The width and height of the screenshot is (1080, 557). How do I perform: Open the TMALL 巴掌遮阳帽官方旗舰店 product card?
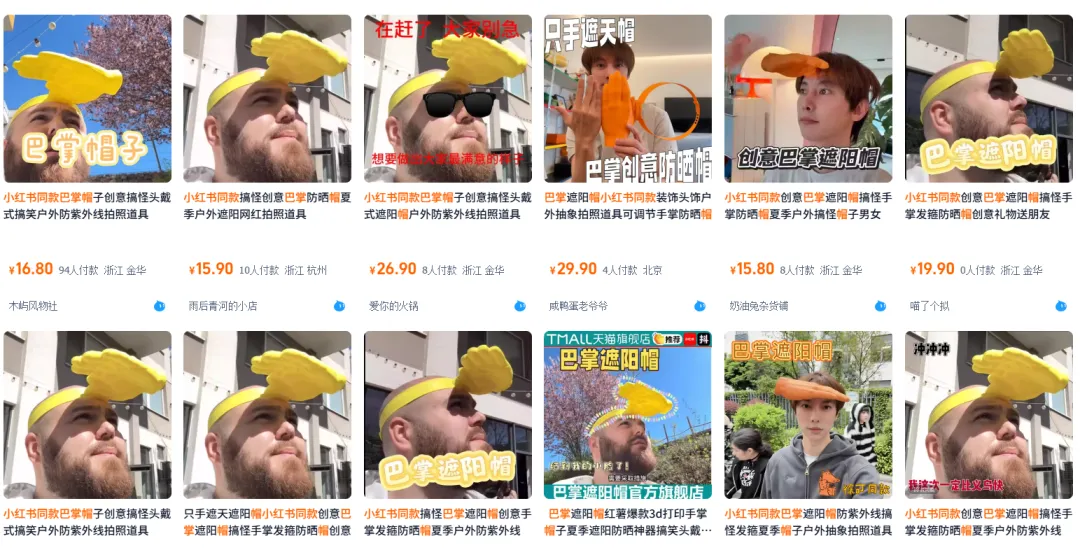(x=627, y=415)
